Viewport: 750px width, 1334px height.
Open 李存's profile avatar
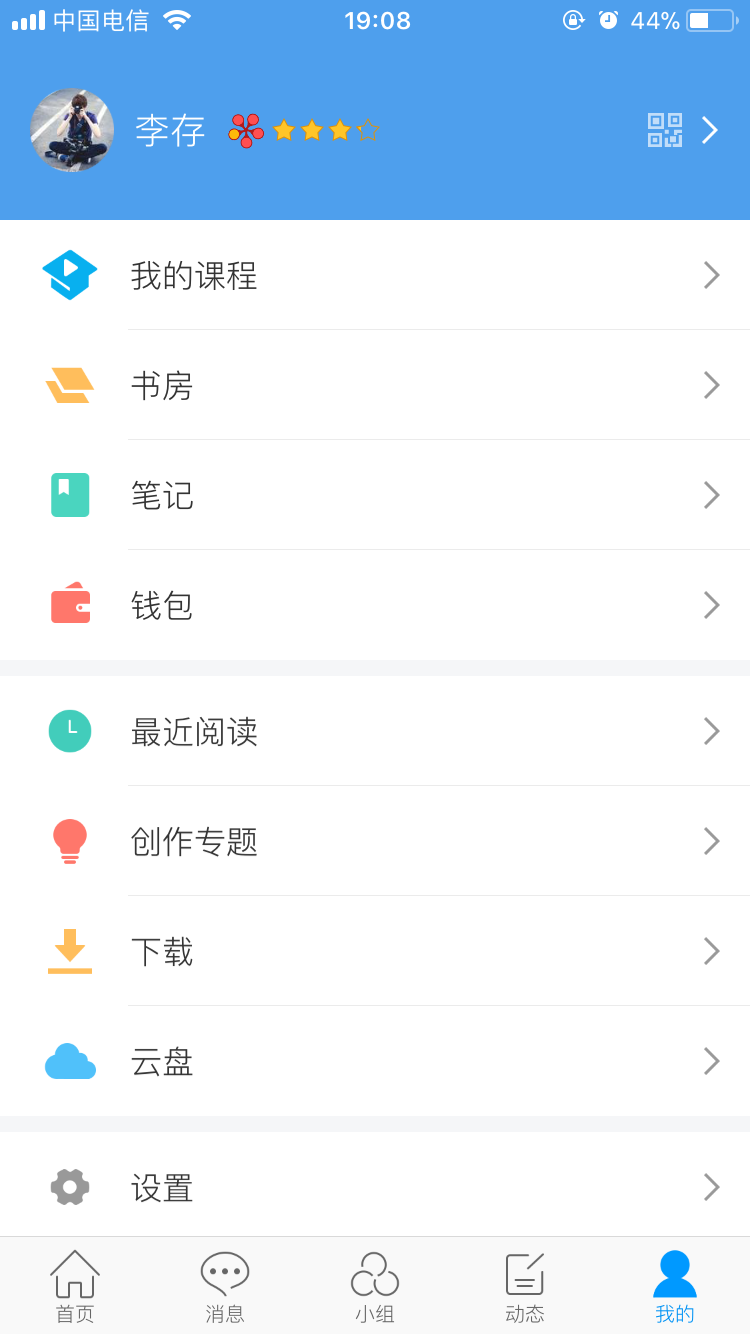[72, 130]
